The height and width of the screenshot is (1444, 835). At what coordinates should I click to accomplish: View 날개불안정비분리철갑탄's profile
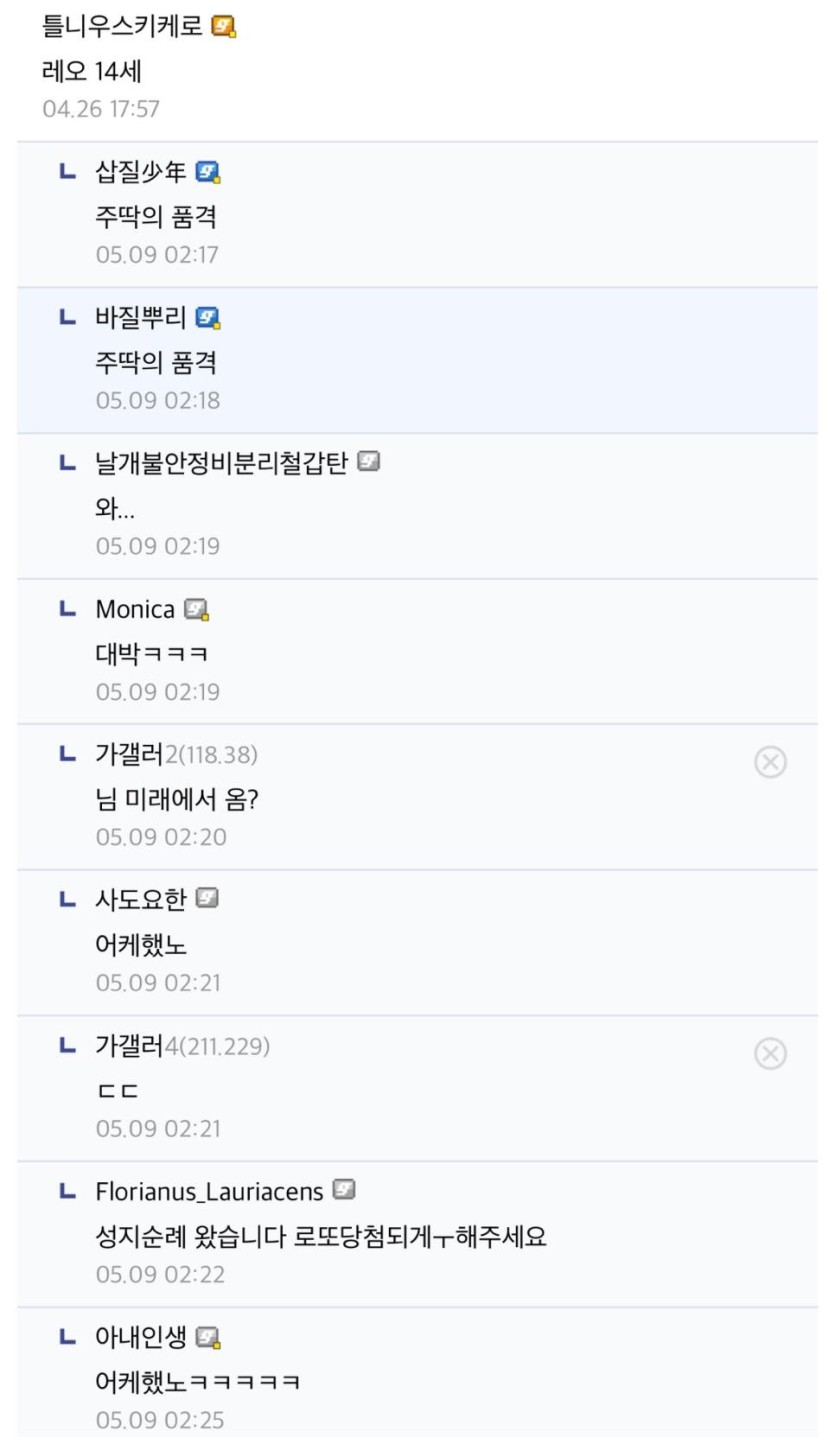click(x=221, y=463)
